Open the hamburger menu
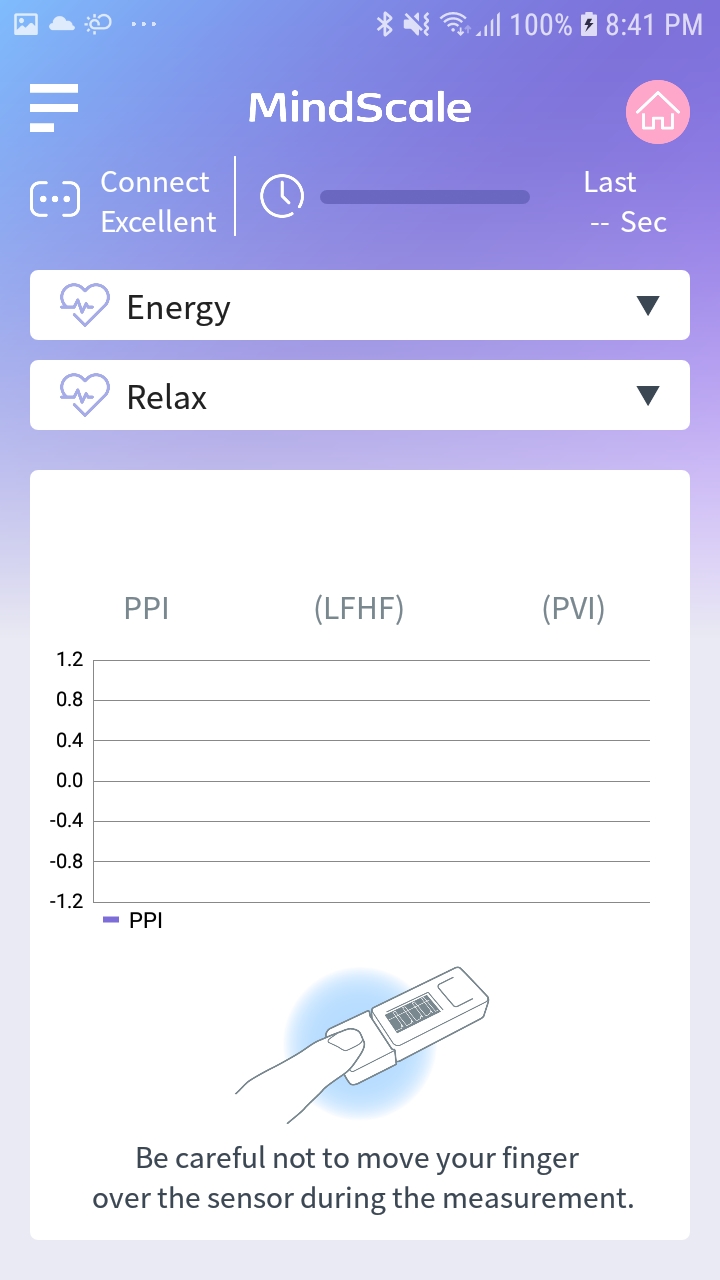Image resolution: width=720 pixels, height=1280 pixels. point(54,108)
